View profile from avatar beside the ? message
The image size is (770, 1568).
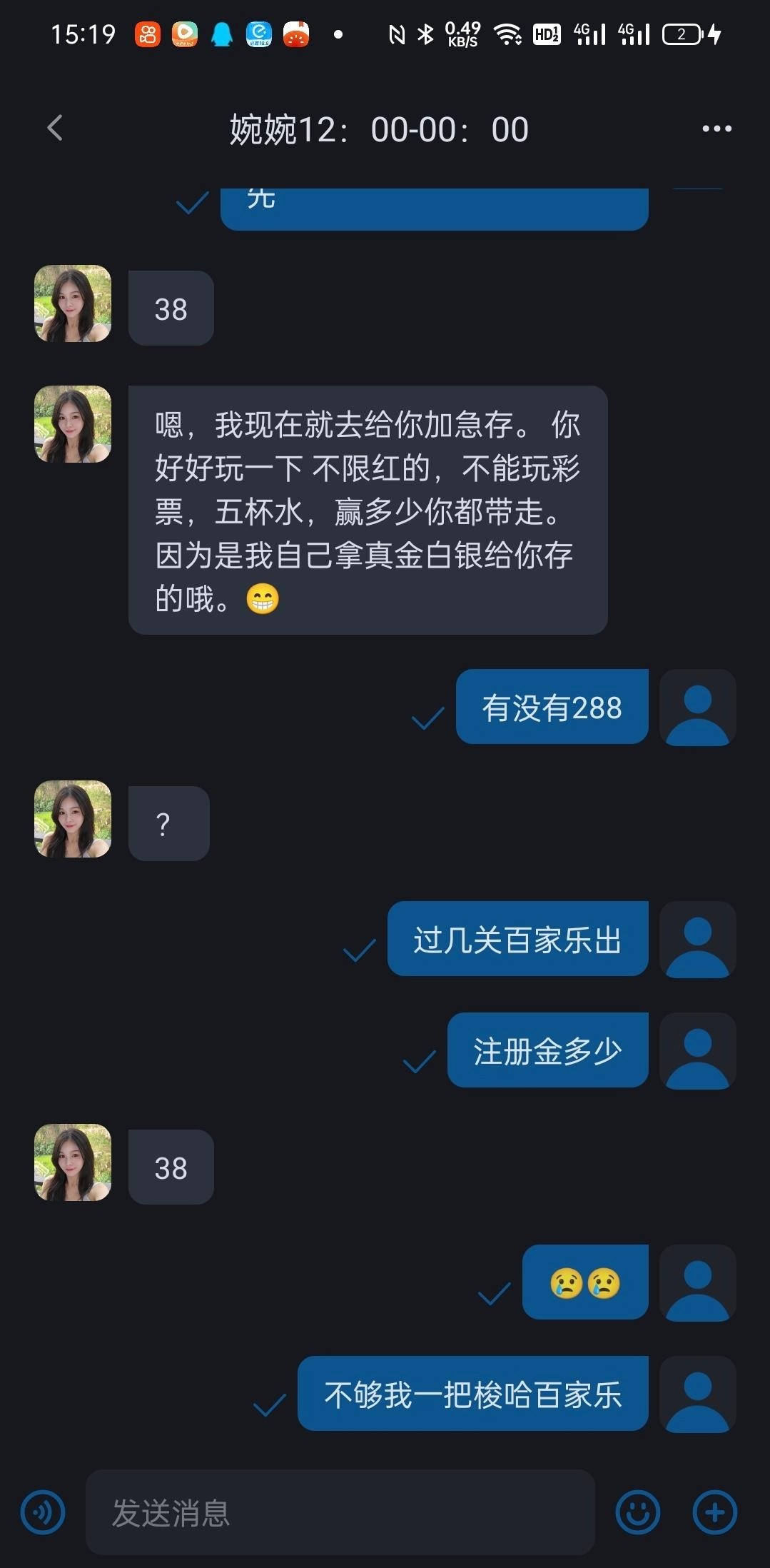click(73, 819)
